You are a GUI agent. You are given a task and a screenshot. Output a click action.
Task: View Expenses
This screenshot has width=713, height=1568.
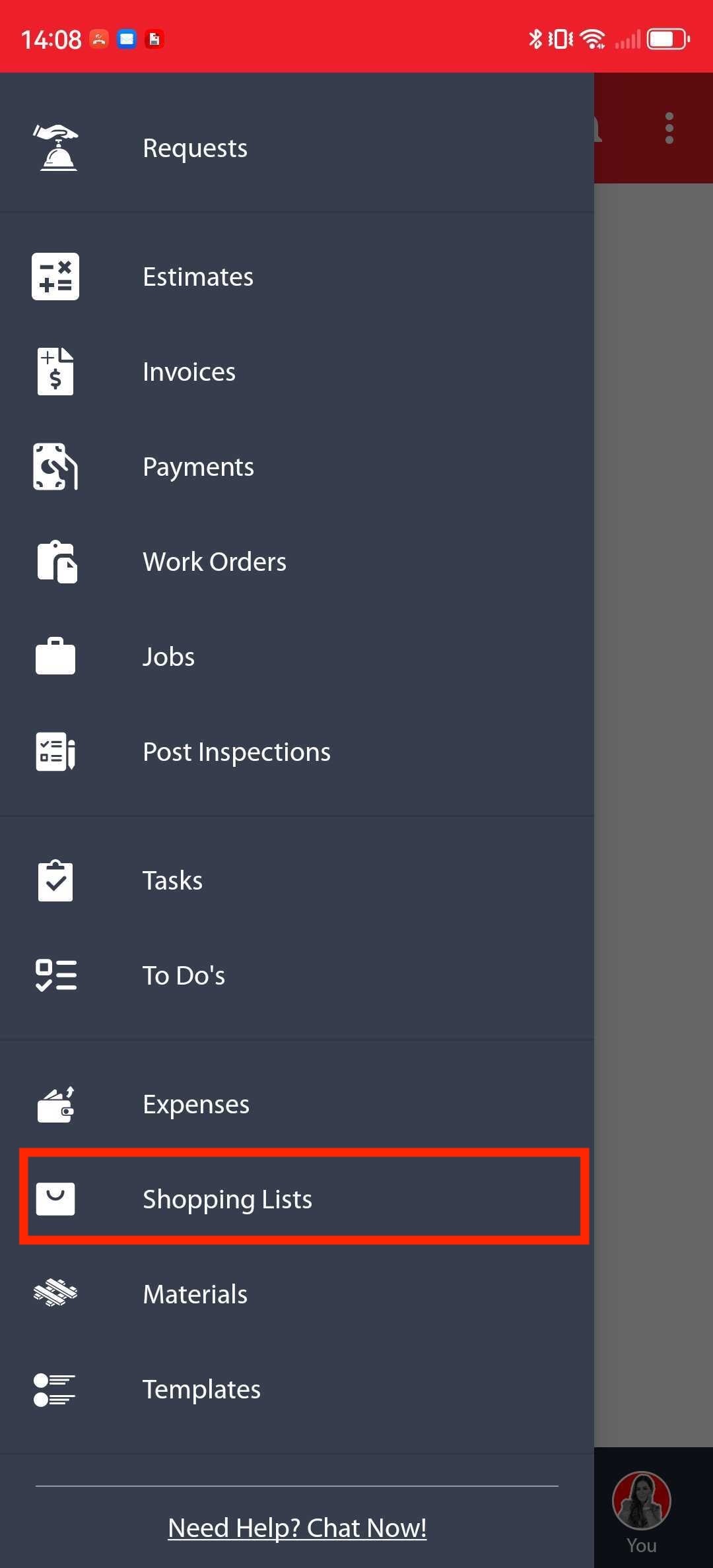coord(196,1105)
